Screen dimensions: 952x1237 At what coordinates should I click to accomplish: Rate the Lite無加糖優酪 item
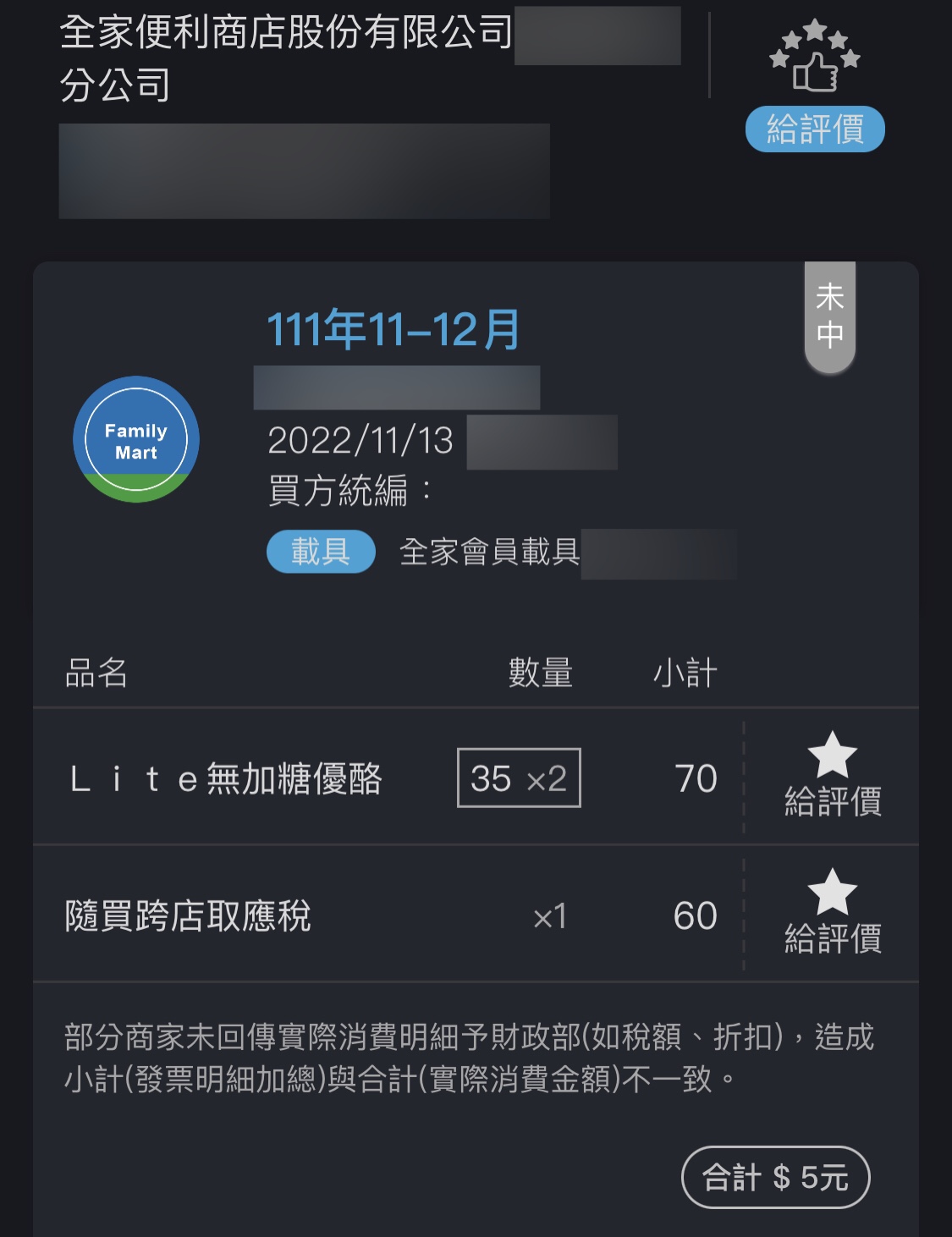tap(833, 777)
